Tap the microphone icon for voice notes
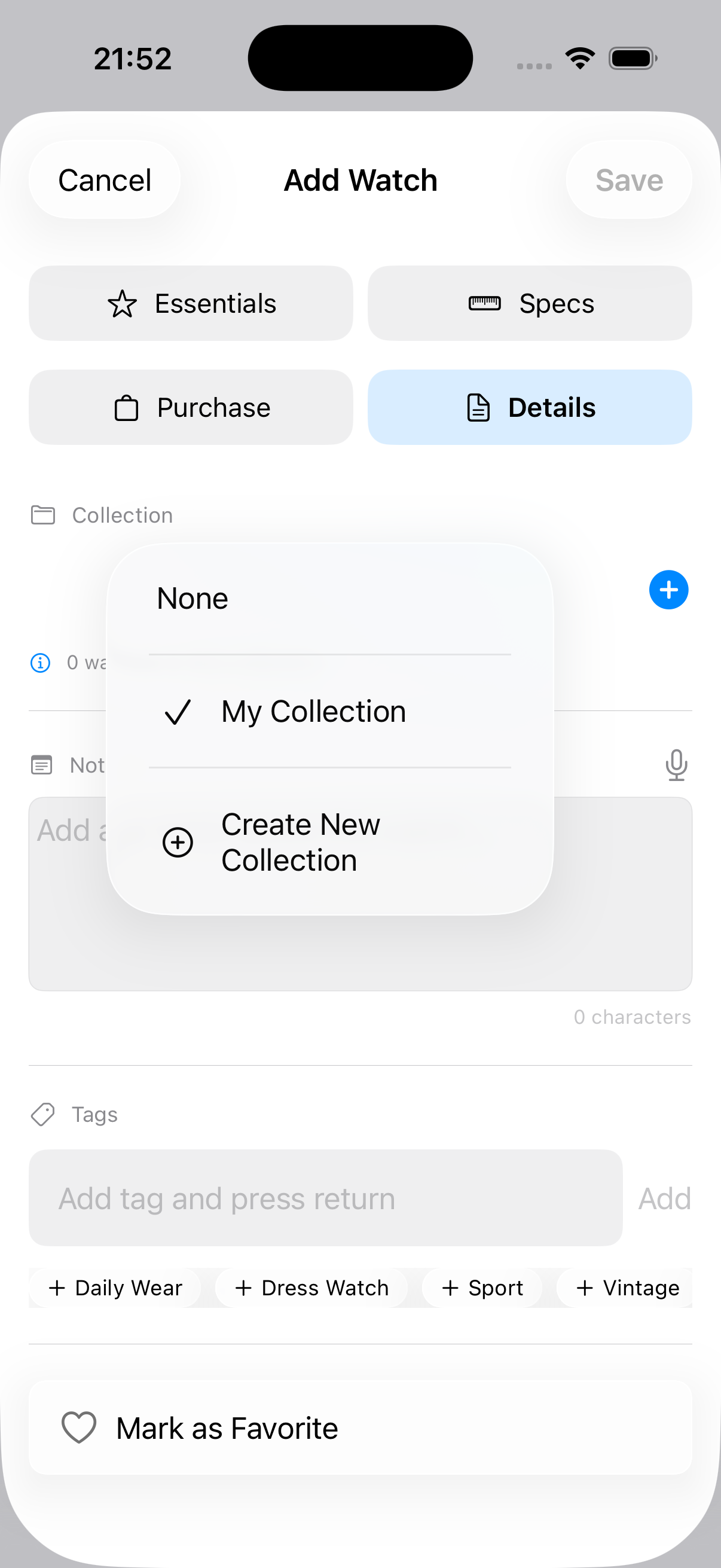The height and width of the screenshot is (1568, 721). 677,765
